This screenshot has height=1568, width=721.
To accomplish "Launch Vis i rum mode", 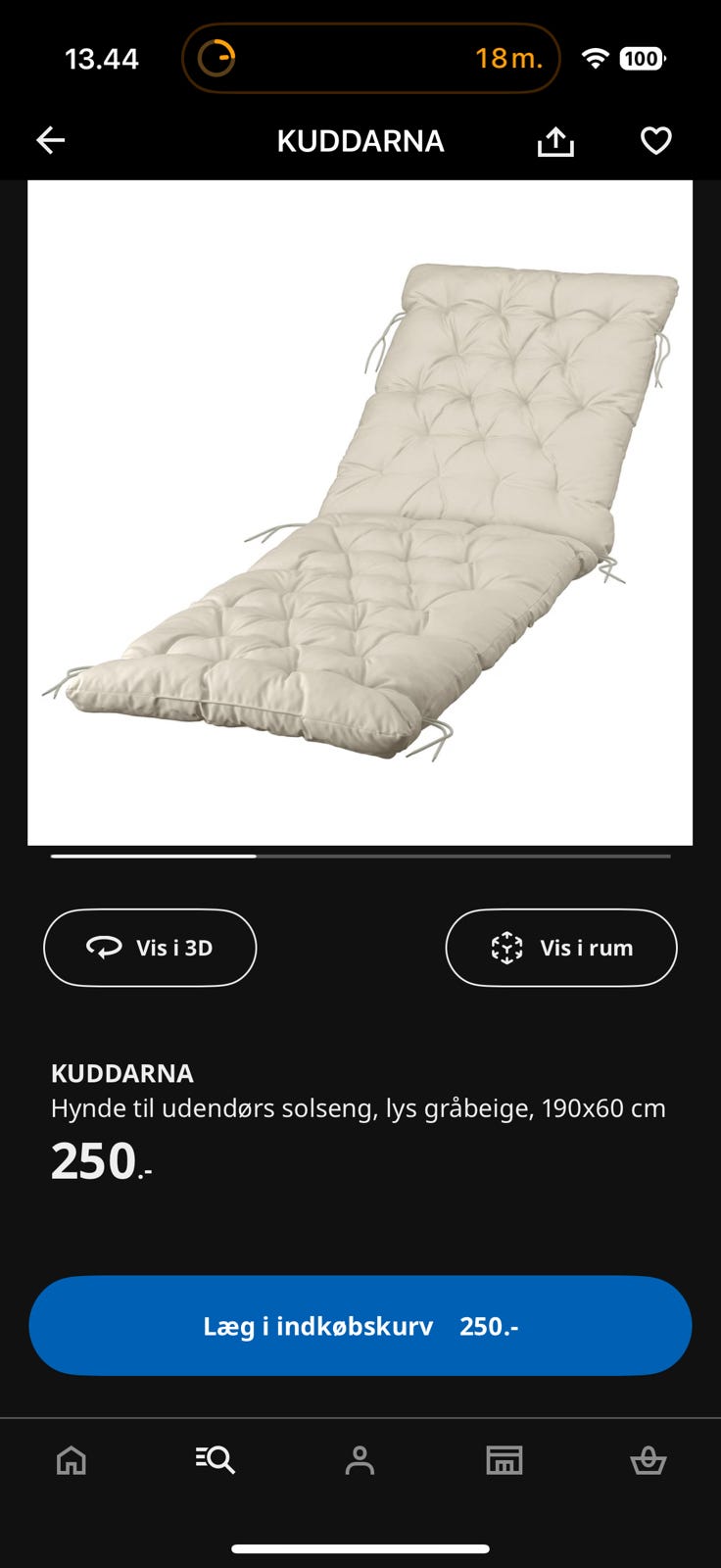I will coord(560,948).
